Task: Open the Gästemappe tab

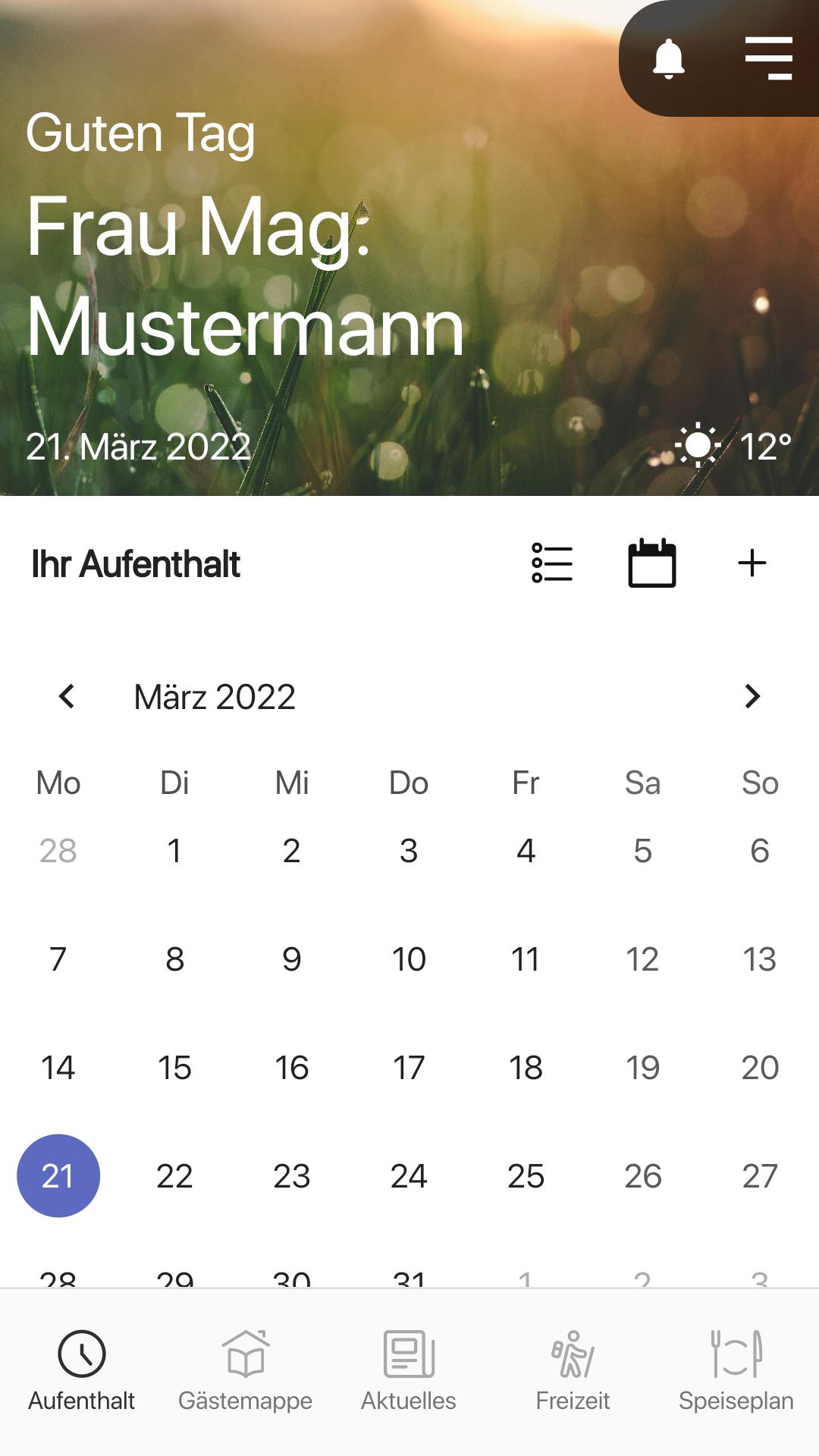Action: click(245, 1371)
